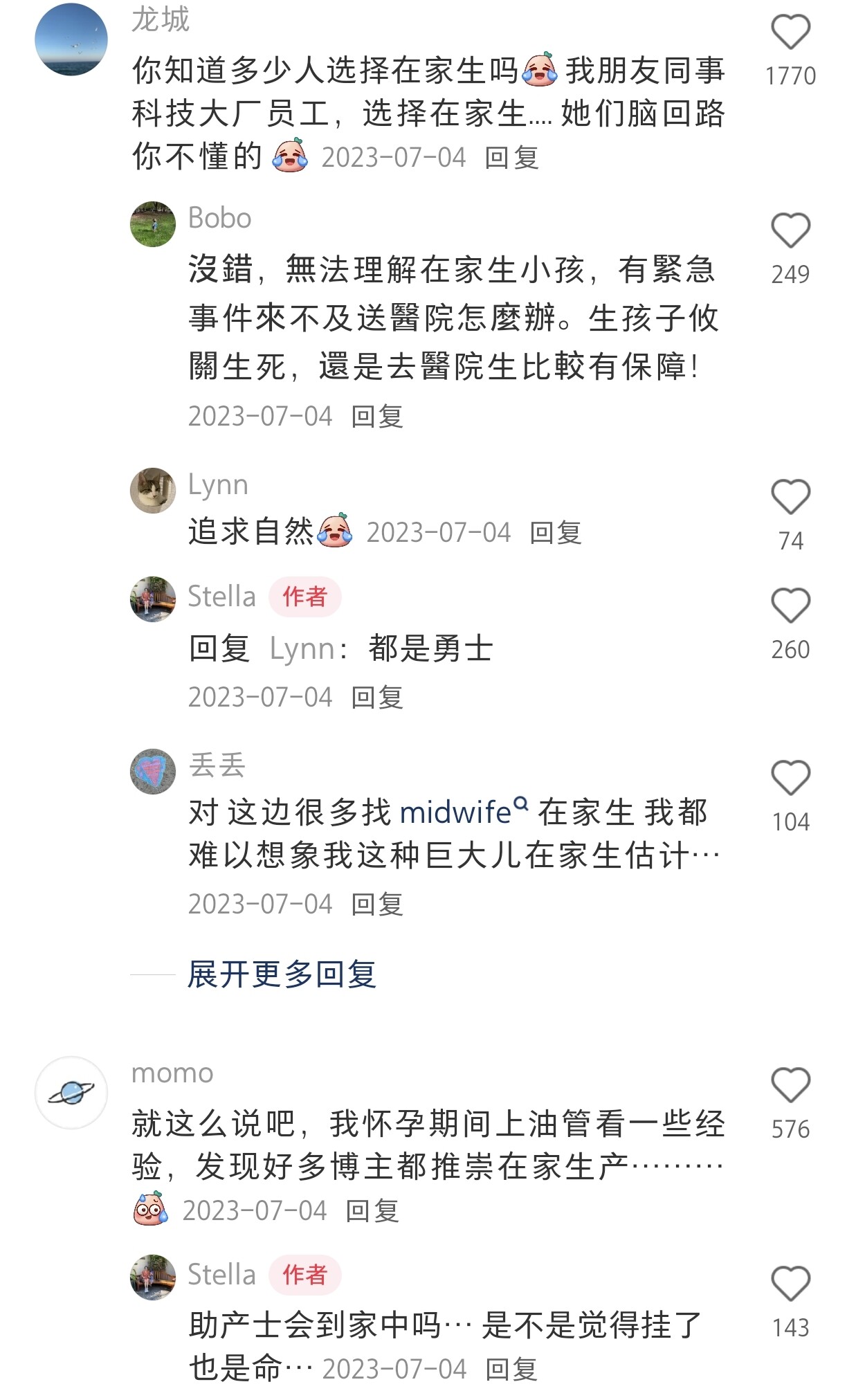Viewport: 847px width, 1400px height.
Task: Reply to 龙城's comment
Action: pos(511,158)
